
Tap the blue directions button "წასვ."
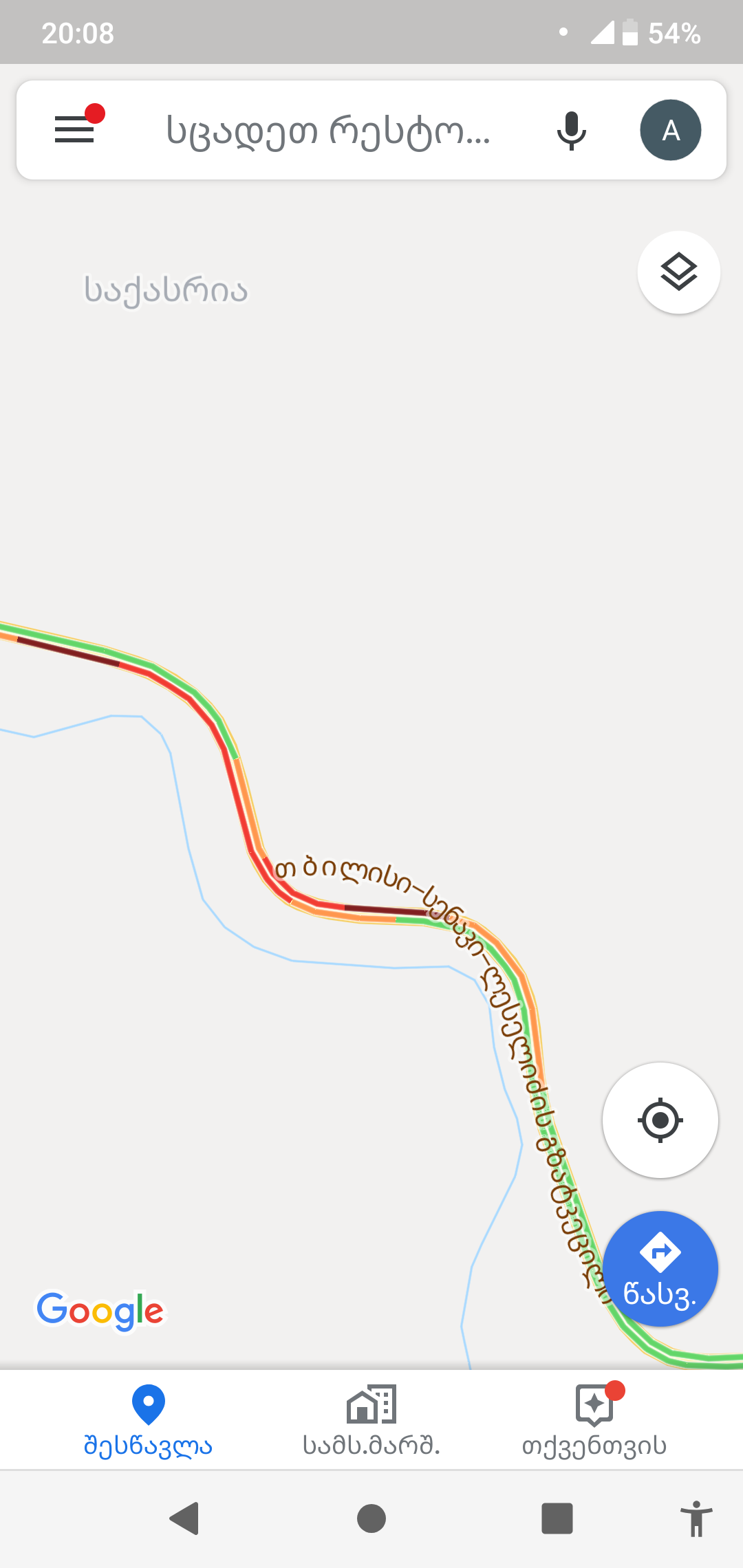coord(660,1269)
